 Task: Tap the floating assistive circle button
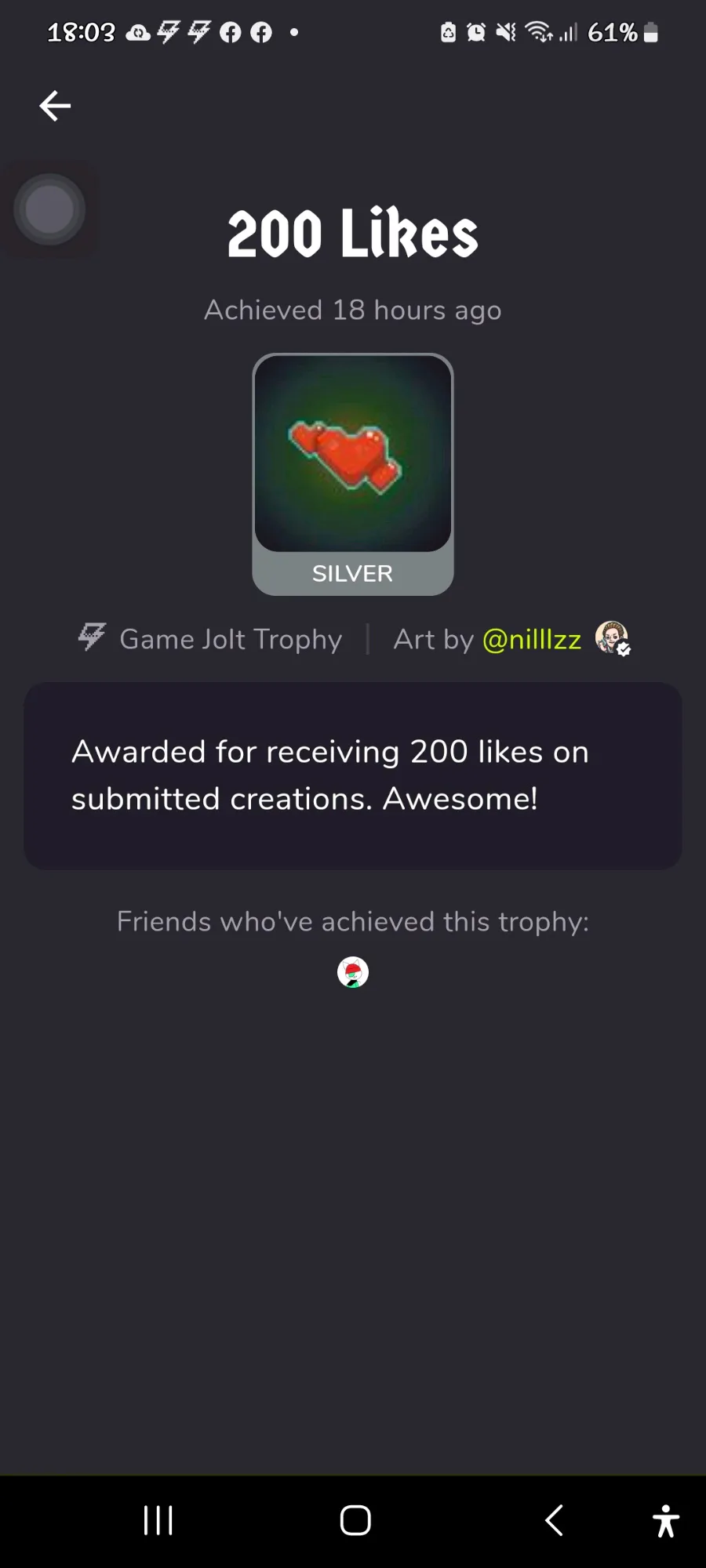tap(49, 209)
